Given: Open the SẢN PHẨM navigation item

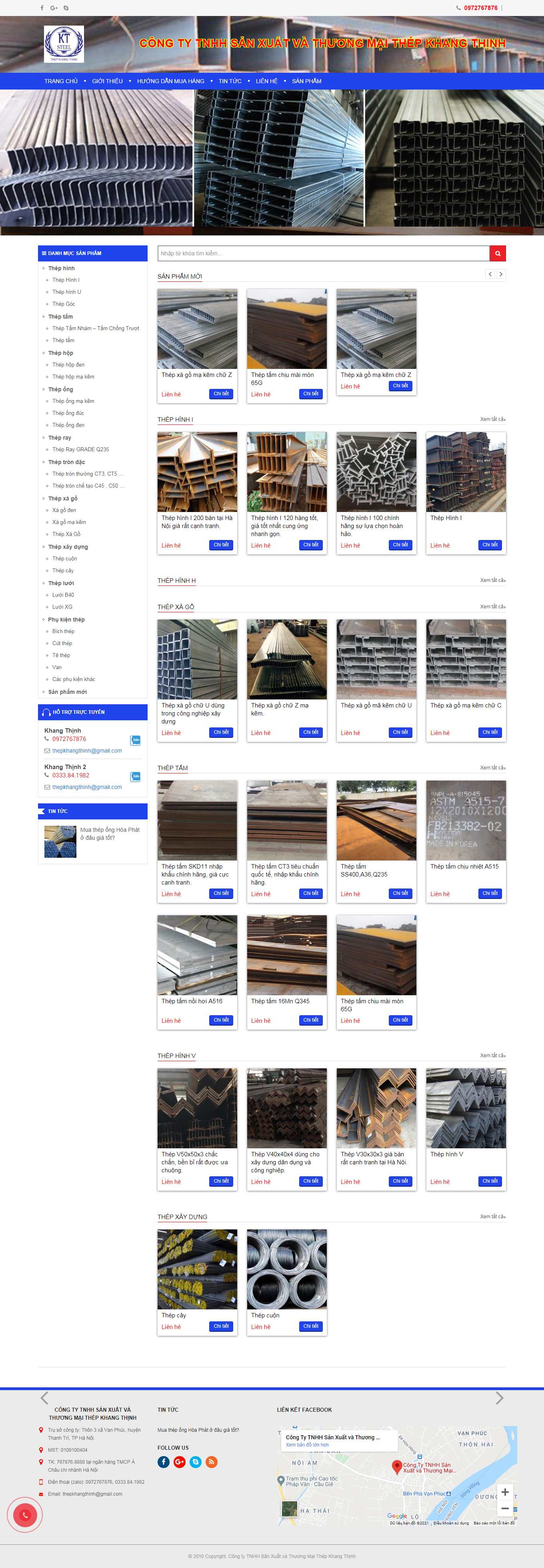Looking at the screenshot, I should (x=306, y=81).
